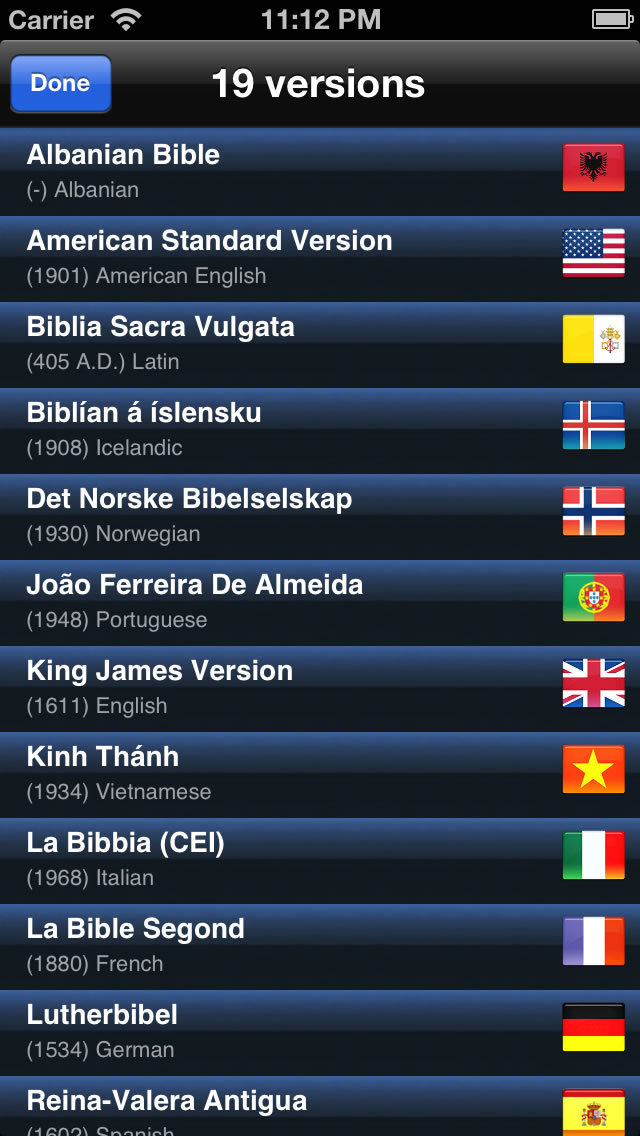Choose La Bible Segond in French
The width and height of the screenshot is (640, 1136).
(x=300, y=945)
